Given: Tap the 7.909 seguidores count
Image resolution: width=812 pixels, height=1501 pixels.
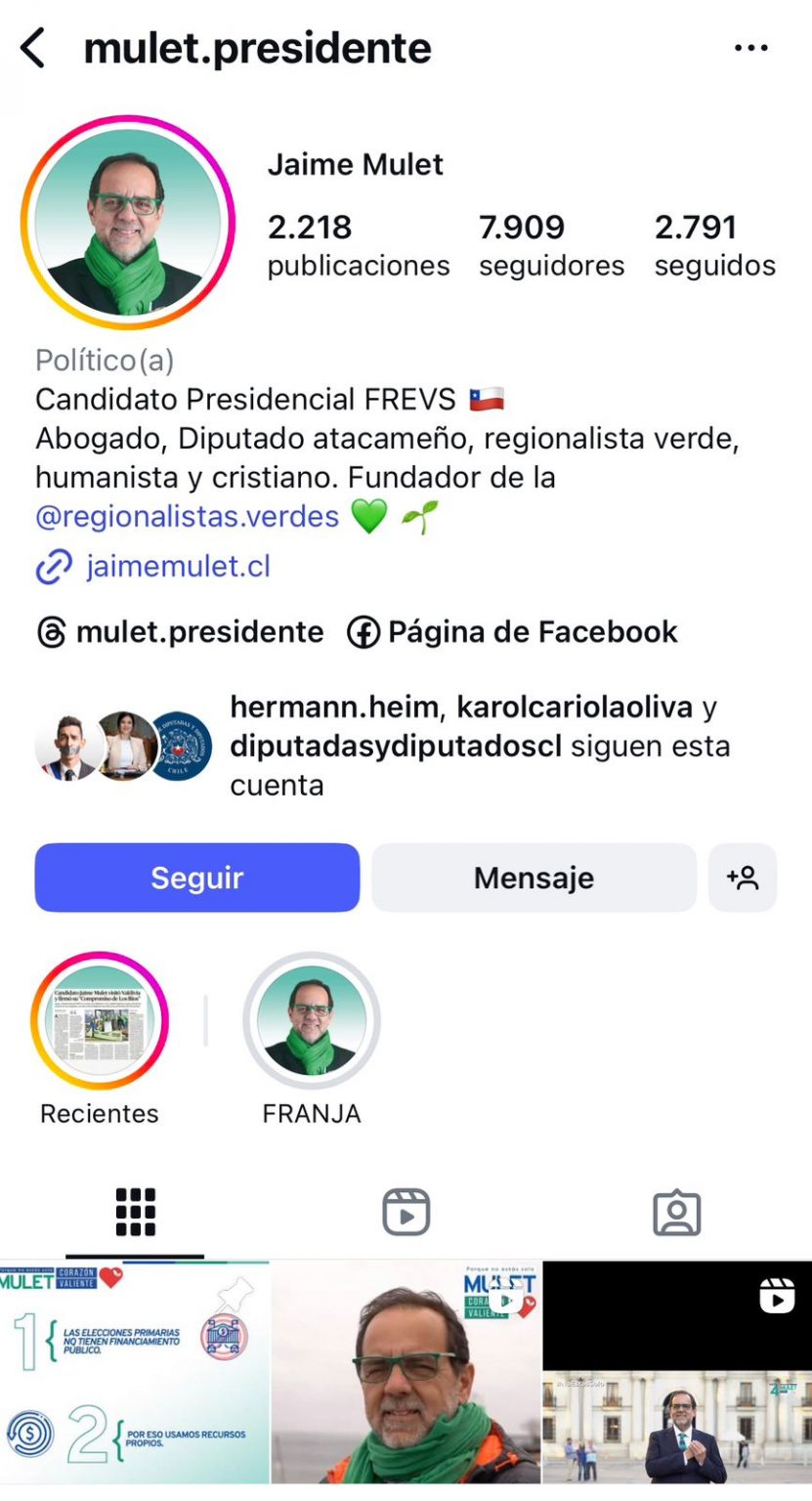Looking at the screenshot, I should (551, 244).
